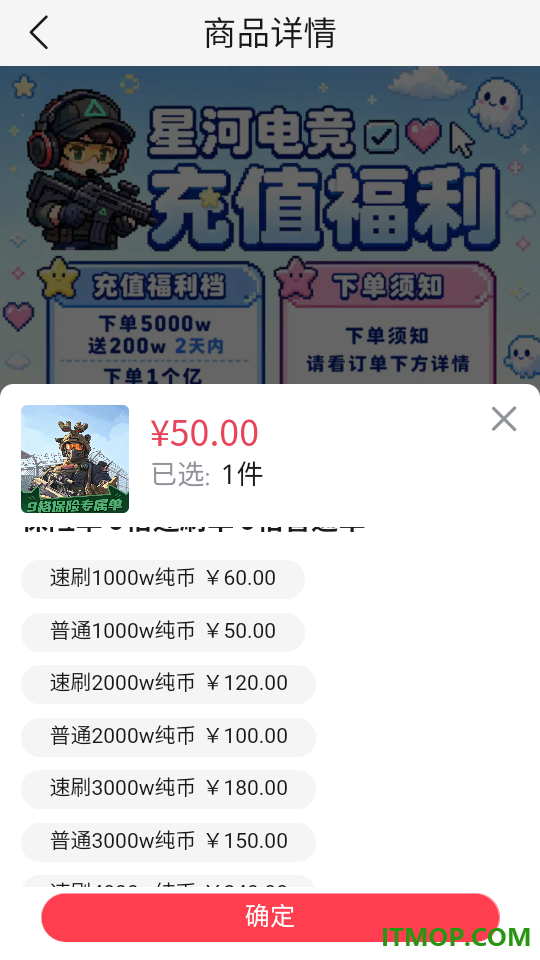This screenshot has height=960, width=540.
Task: Pick 速刷2000w纯币 ￥120.00 option
Action: point(168,684)
